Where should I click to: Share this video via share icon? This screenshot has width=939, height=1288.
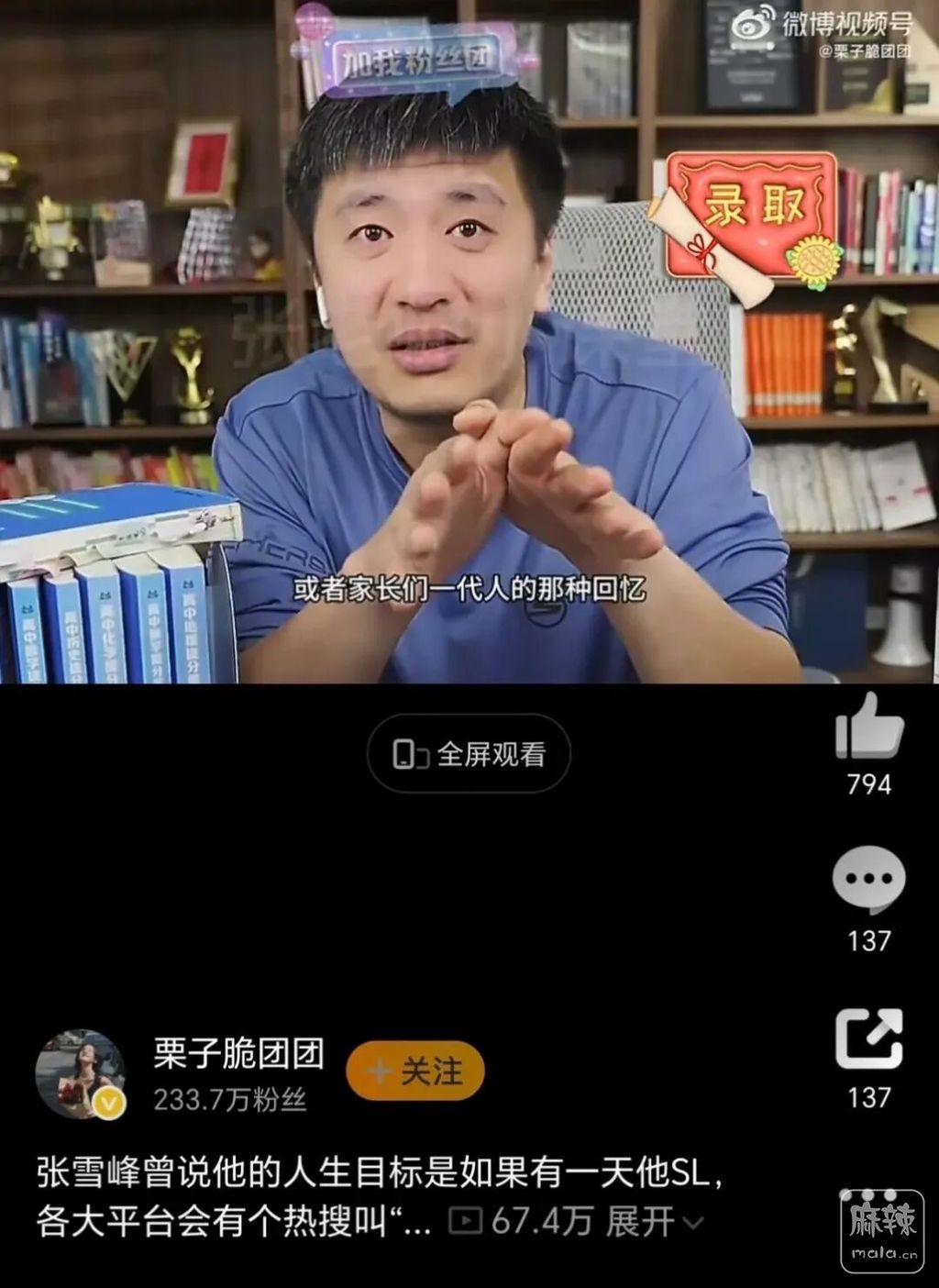[x=868, y=1038]
